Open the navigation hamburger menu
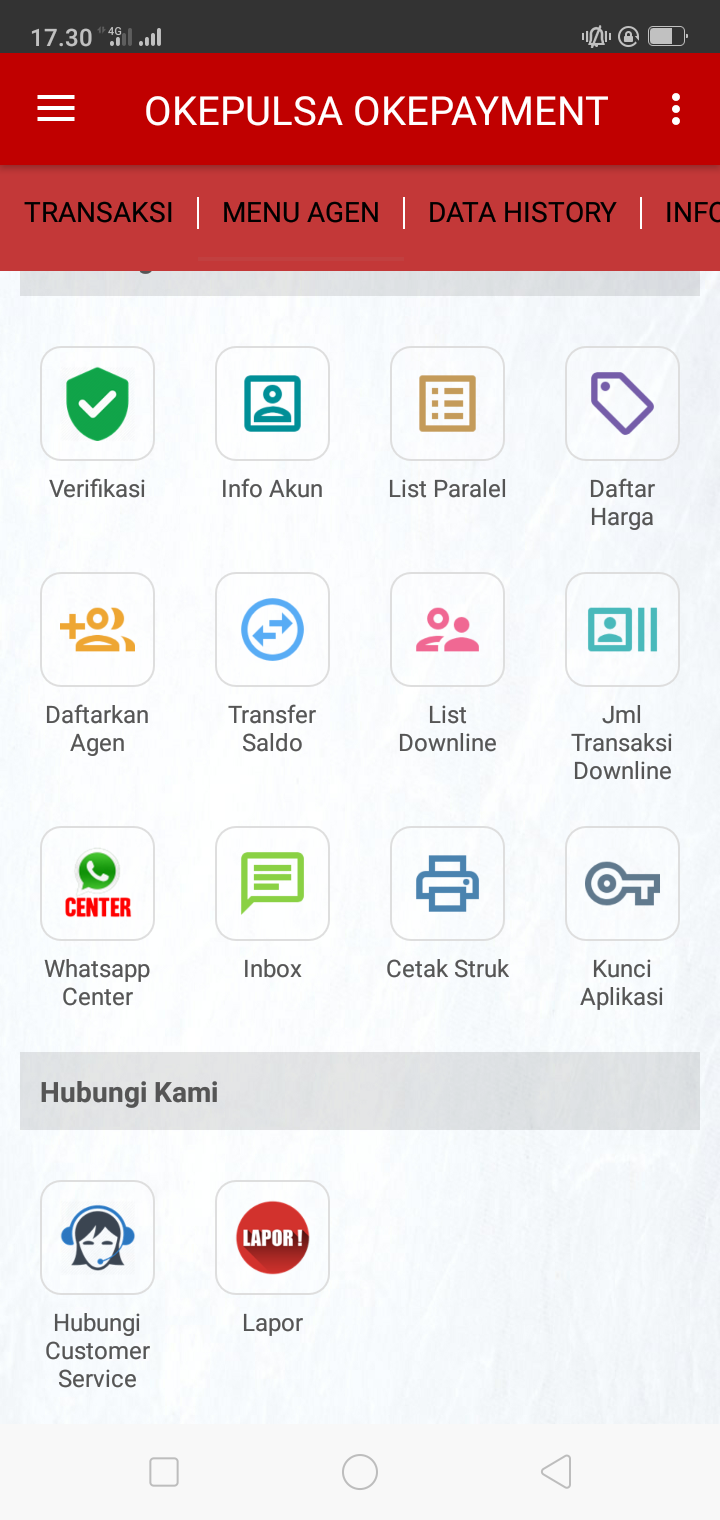The width and height of the screenshot is (720, 1520). [55, 109]
